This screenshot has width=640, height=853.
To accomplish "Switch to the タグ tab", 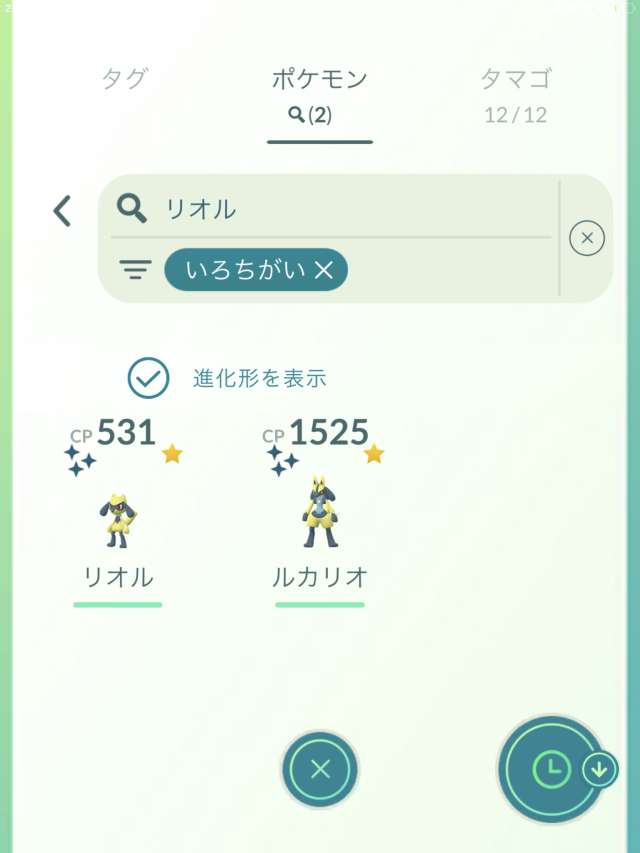I will click(125, 79).
